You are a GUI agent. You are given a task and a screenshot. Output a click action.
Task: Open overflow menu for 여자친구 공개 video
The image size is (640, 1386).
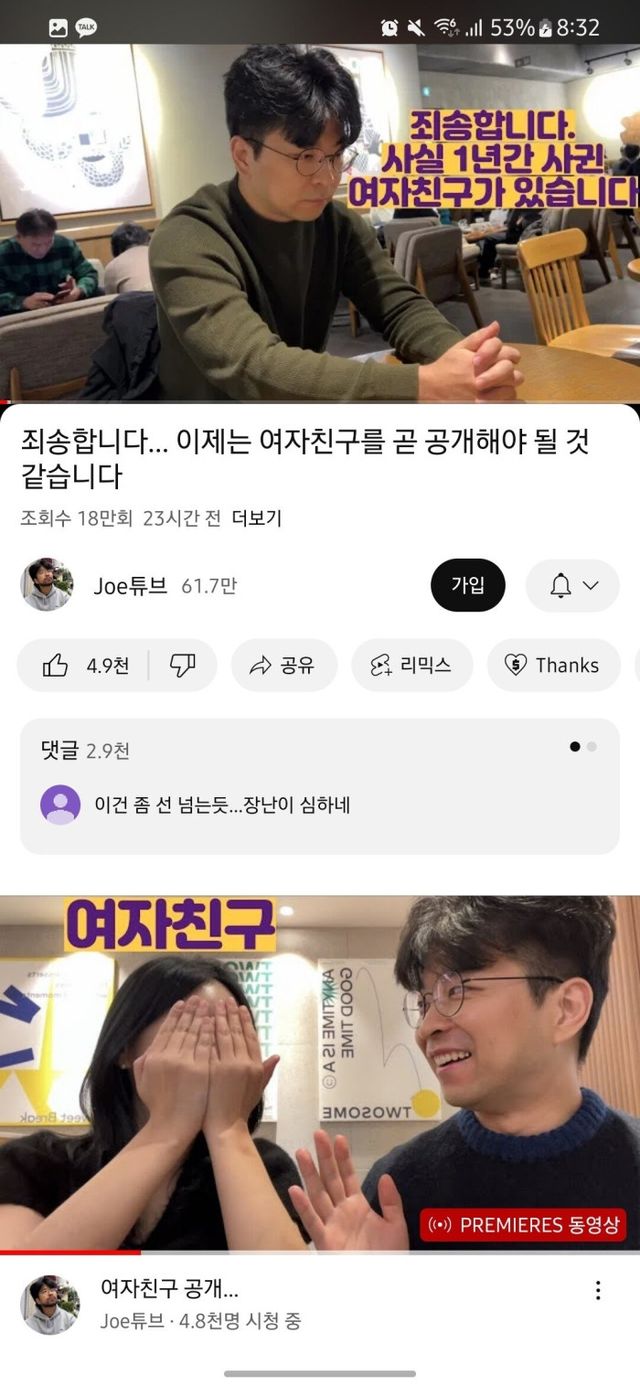598,1290
